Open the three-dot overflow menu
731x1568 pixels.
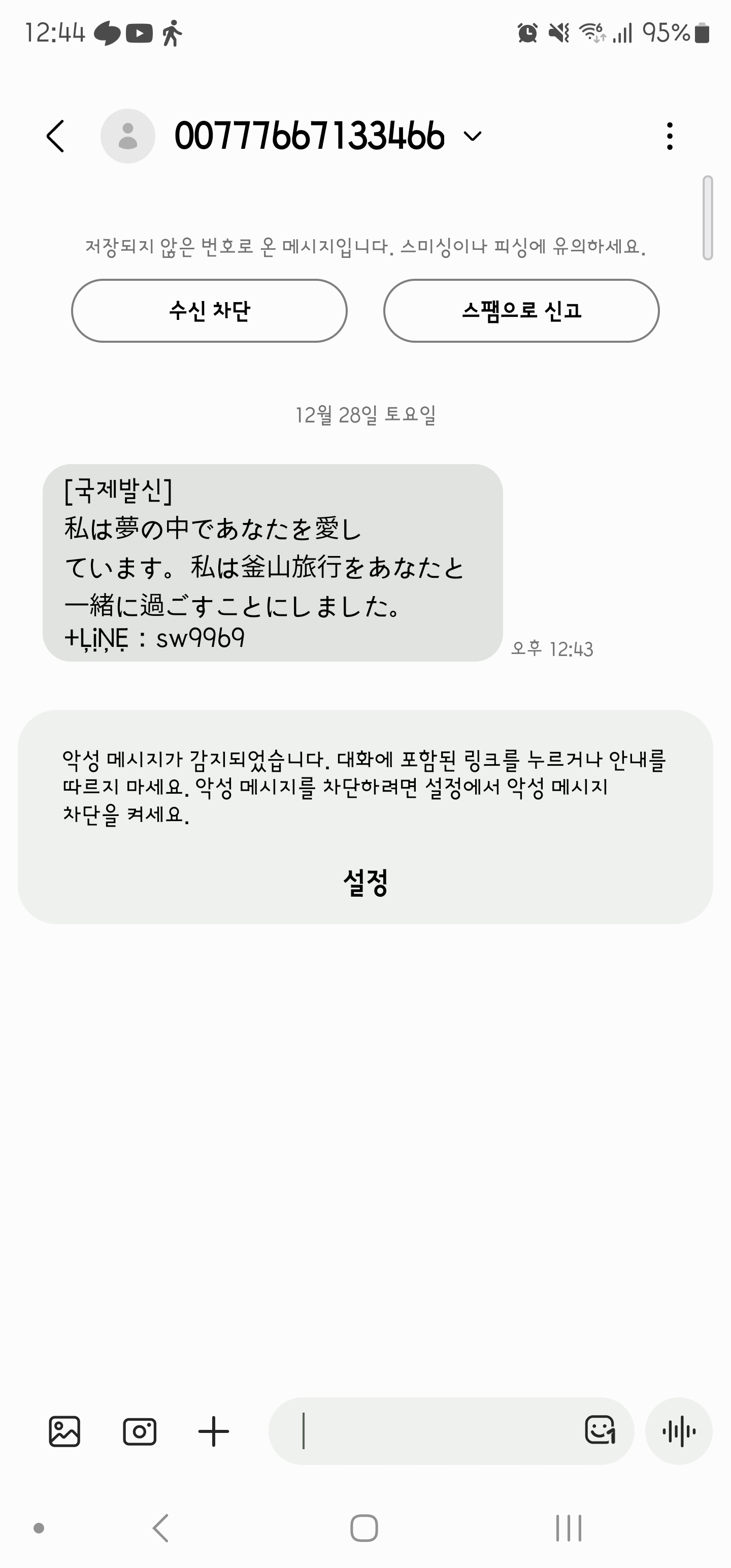[670, 136]
